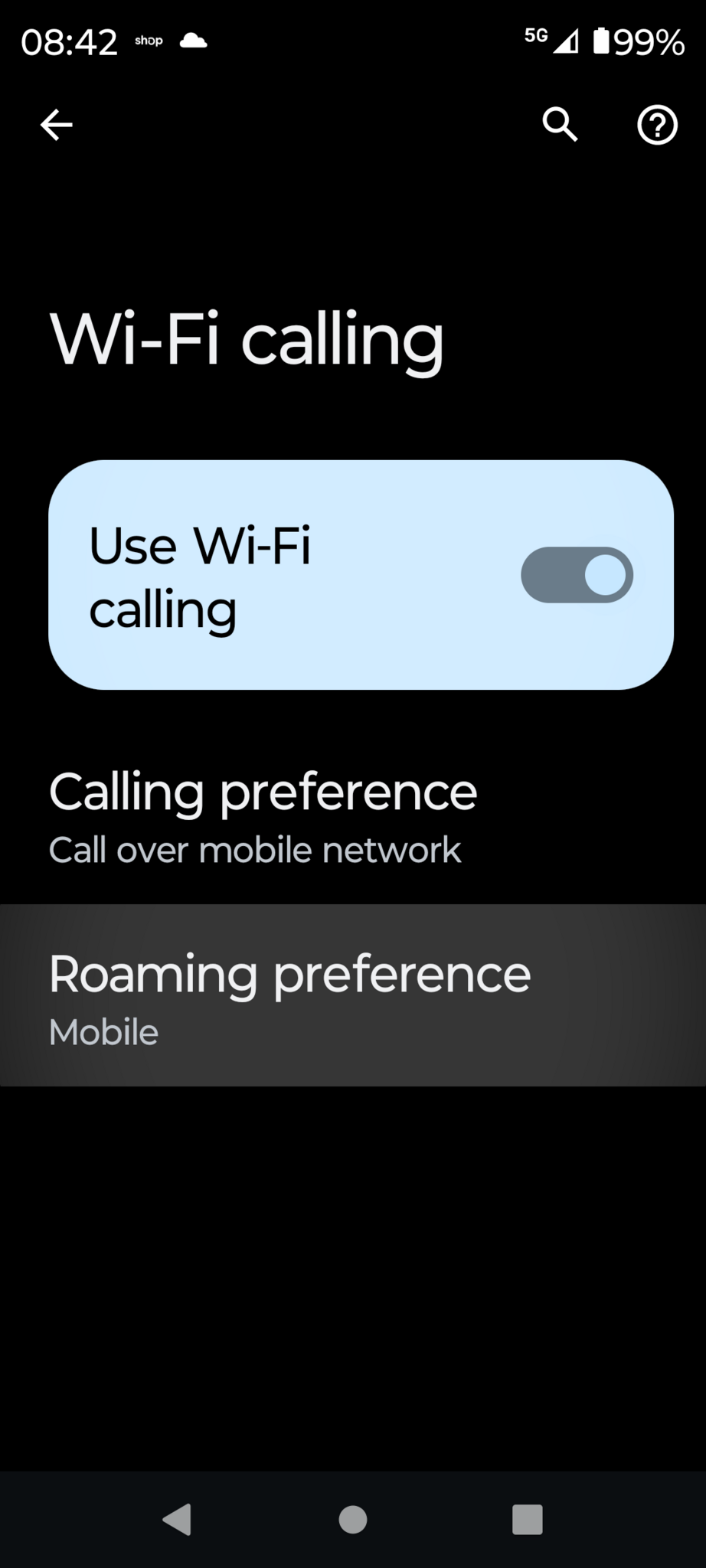Open recent apps with square button
Image resolution: width=706 pixels, height=1568 pixels.
click(528, 1520)
